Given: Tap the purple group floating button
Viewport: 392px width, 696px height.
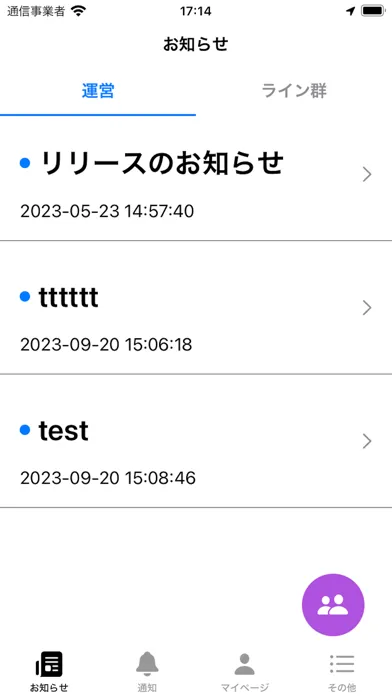Looking at the screenshot, I should (x=333, y=605).
